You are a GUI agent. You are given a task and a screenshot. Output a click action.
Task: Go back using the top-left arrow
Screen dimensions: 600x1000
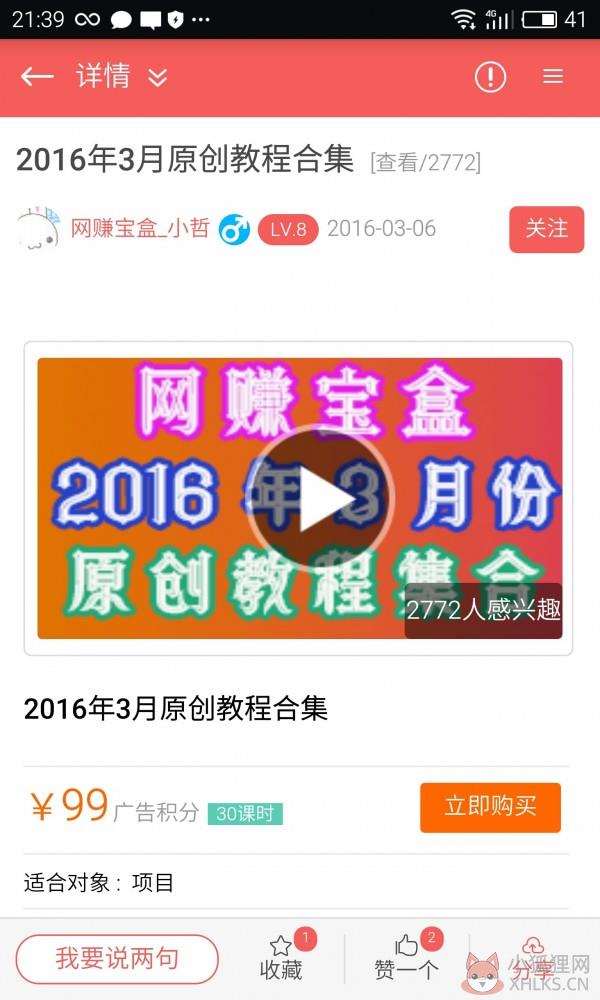tap(37, 77)
